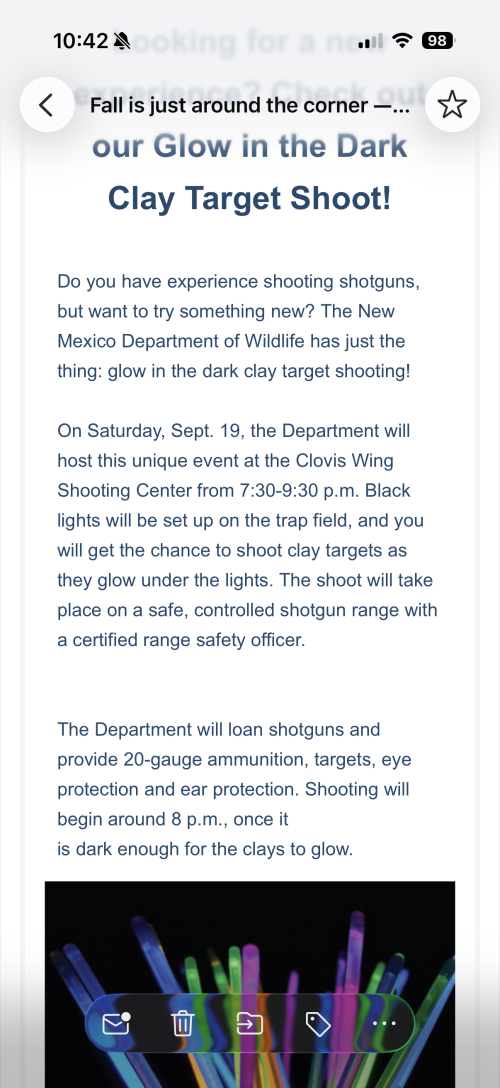Go back to the inbox

pyautogui.click(x=46, y=105)
